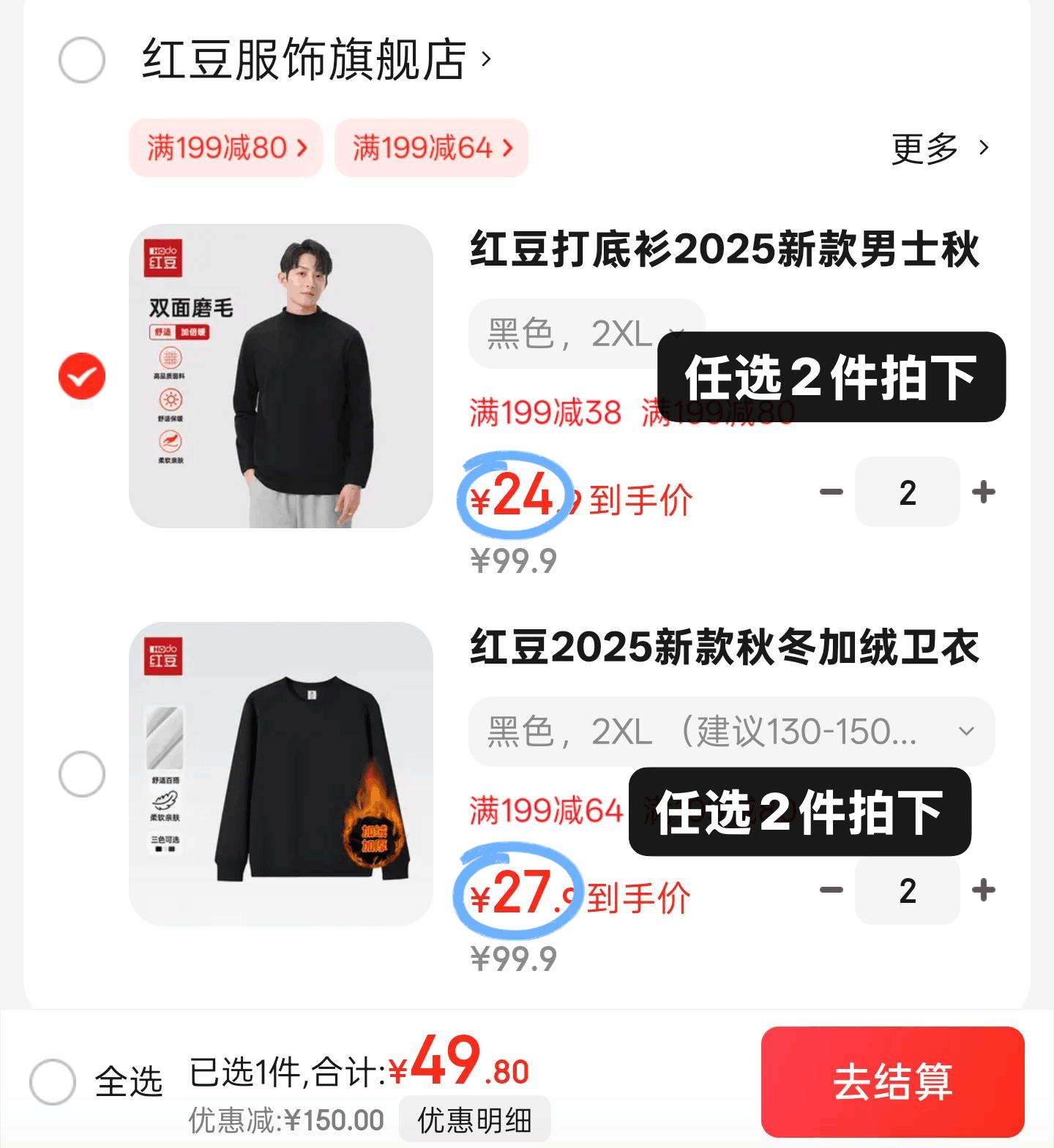This screenshot has height=1148, width=1054.
Task: Claim the first 满199减80 coupon chip
Action: coord(226,148)
